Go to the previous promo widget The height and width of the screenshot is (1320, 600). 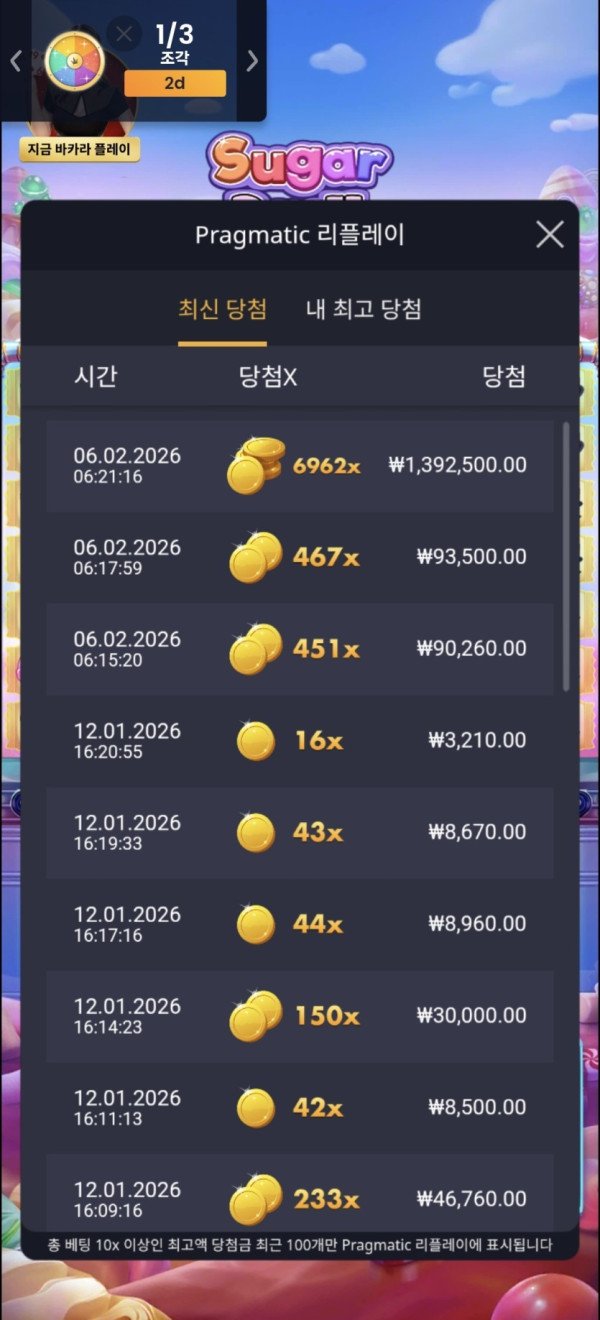[x=15, y=61]
